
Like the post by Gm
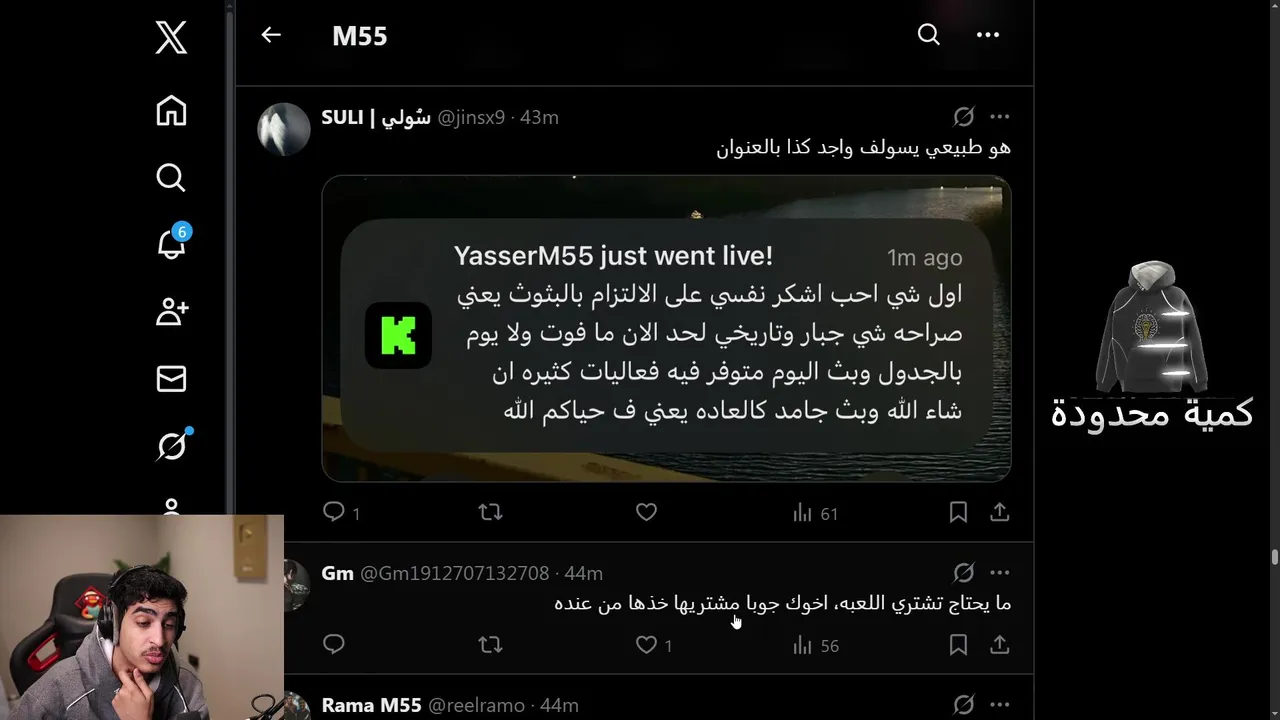click(x=646, y=645)
